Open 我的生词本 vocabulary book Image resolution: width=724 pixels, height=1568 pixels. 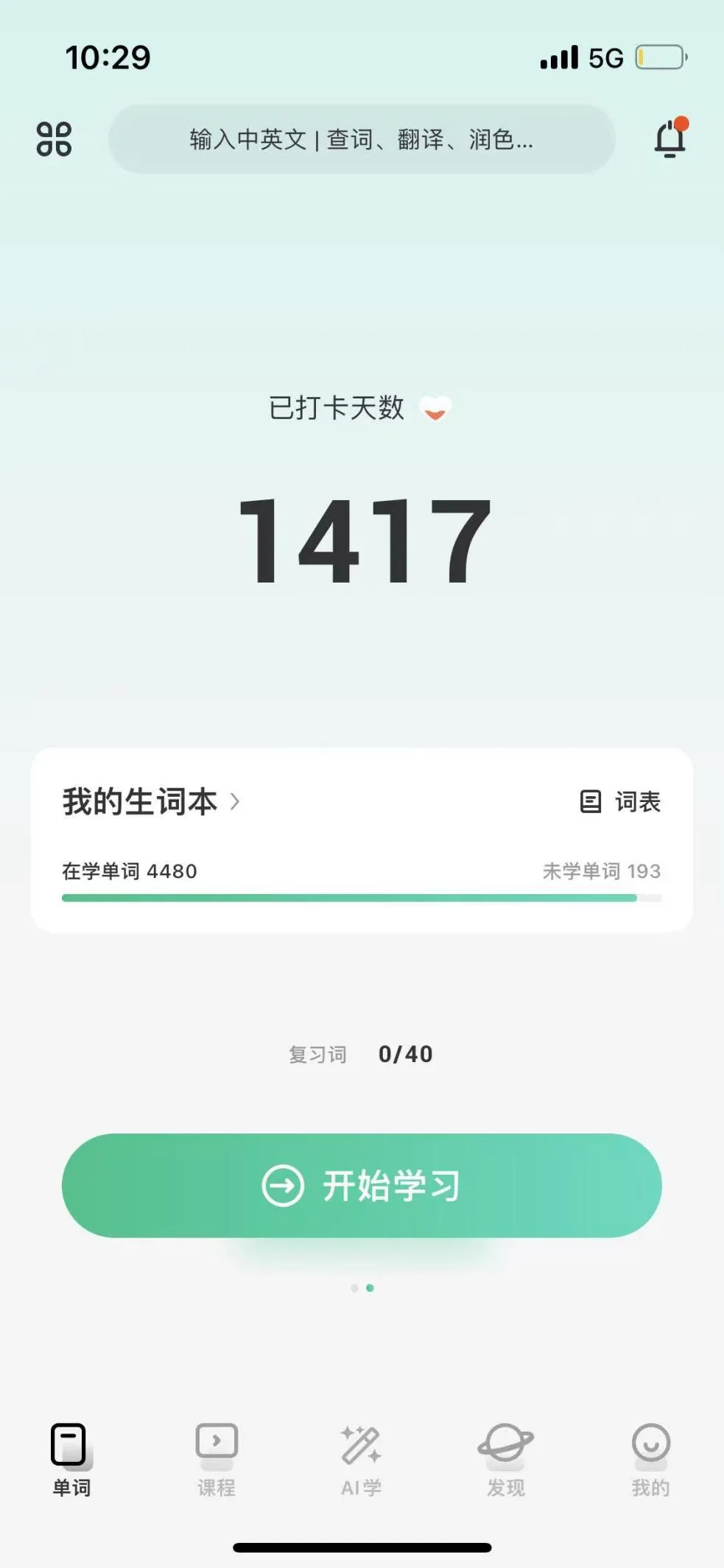[150, 801]
